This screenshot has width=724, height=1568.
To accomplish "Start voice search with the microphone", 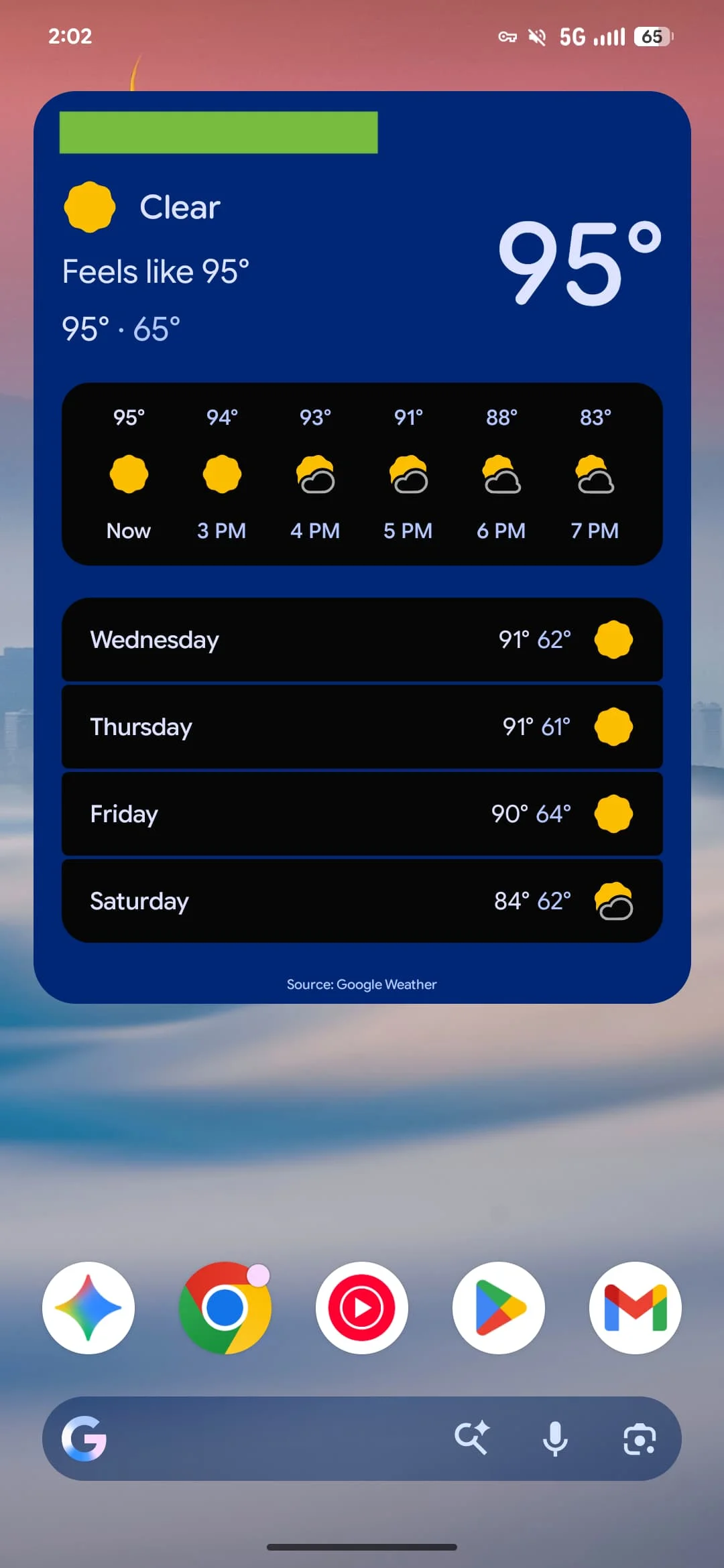I will 555,1439.
